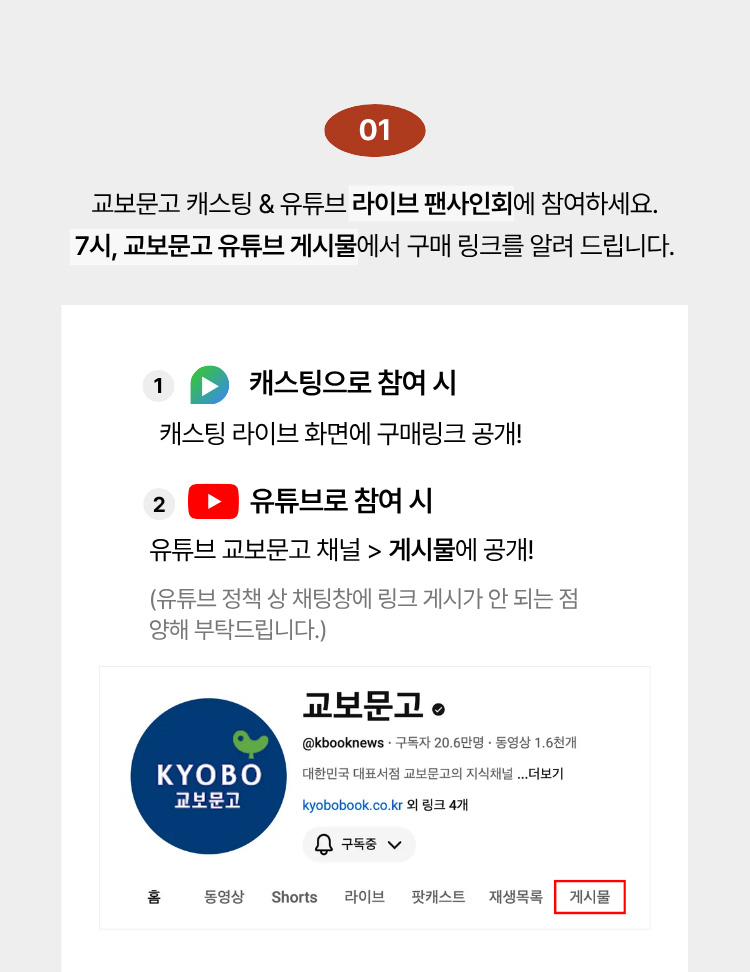Switch to the Shorts tab

293,897
